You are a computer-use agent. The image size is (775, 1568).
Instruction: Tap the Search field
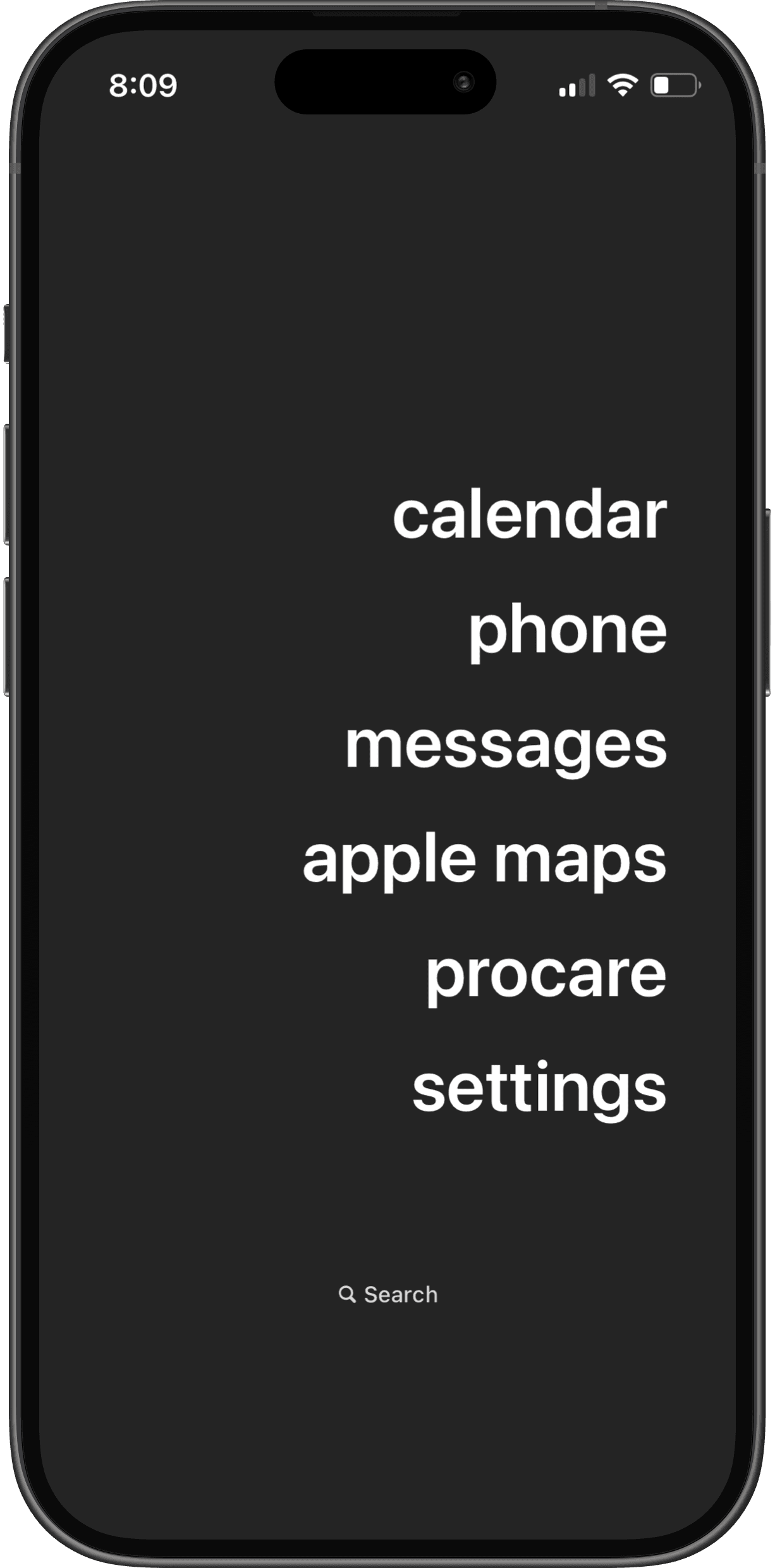pyautogui.click(x=388, y=1295)
